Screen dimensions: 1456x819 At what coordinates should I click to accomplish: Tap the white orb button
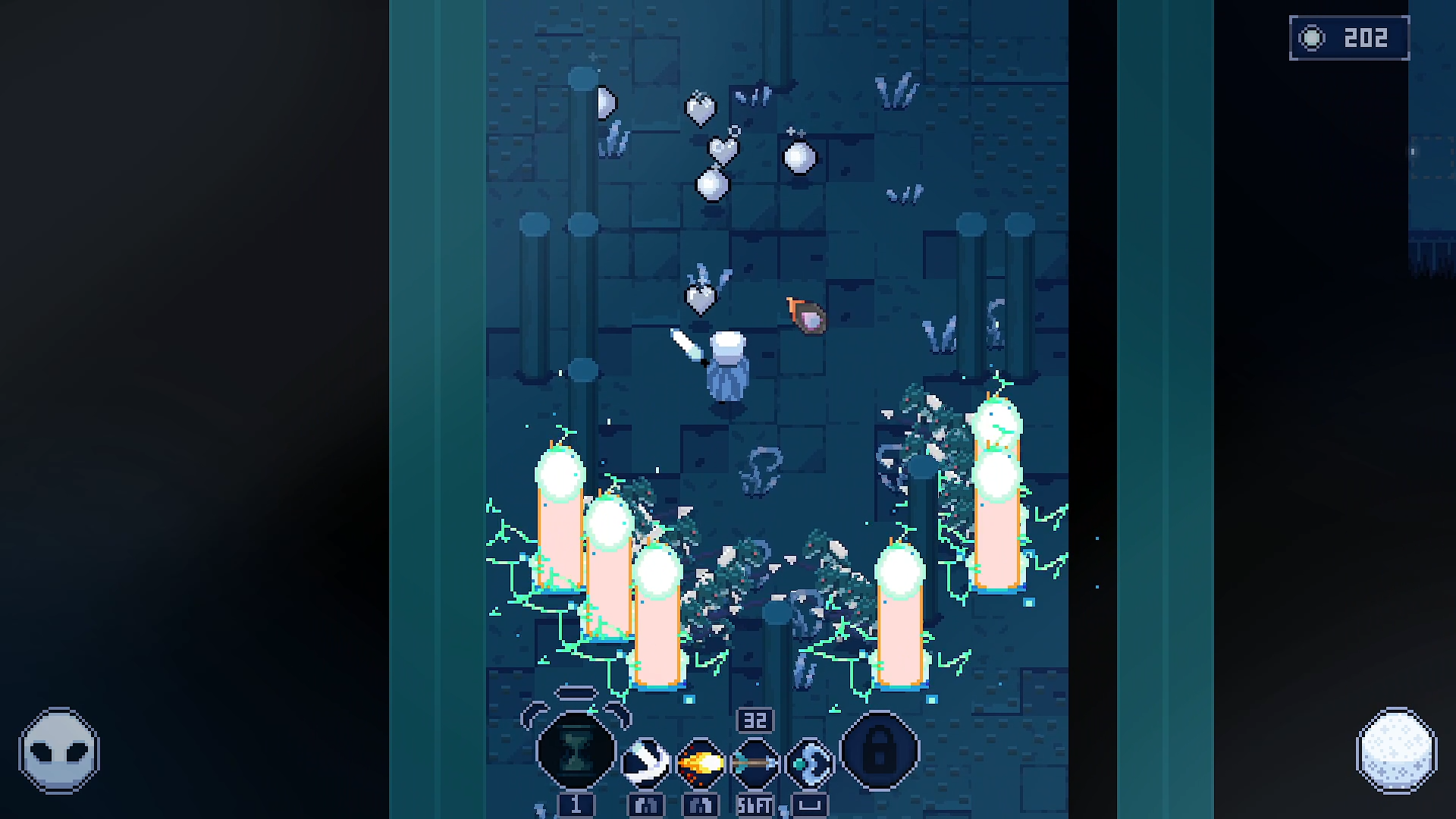pyautogui.click(x=1396, y=751)
